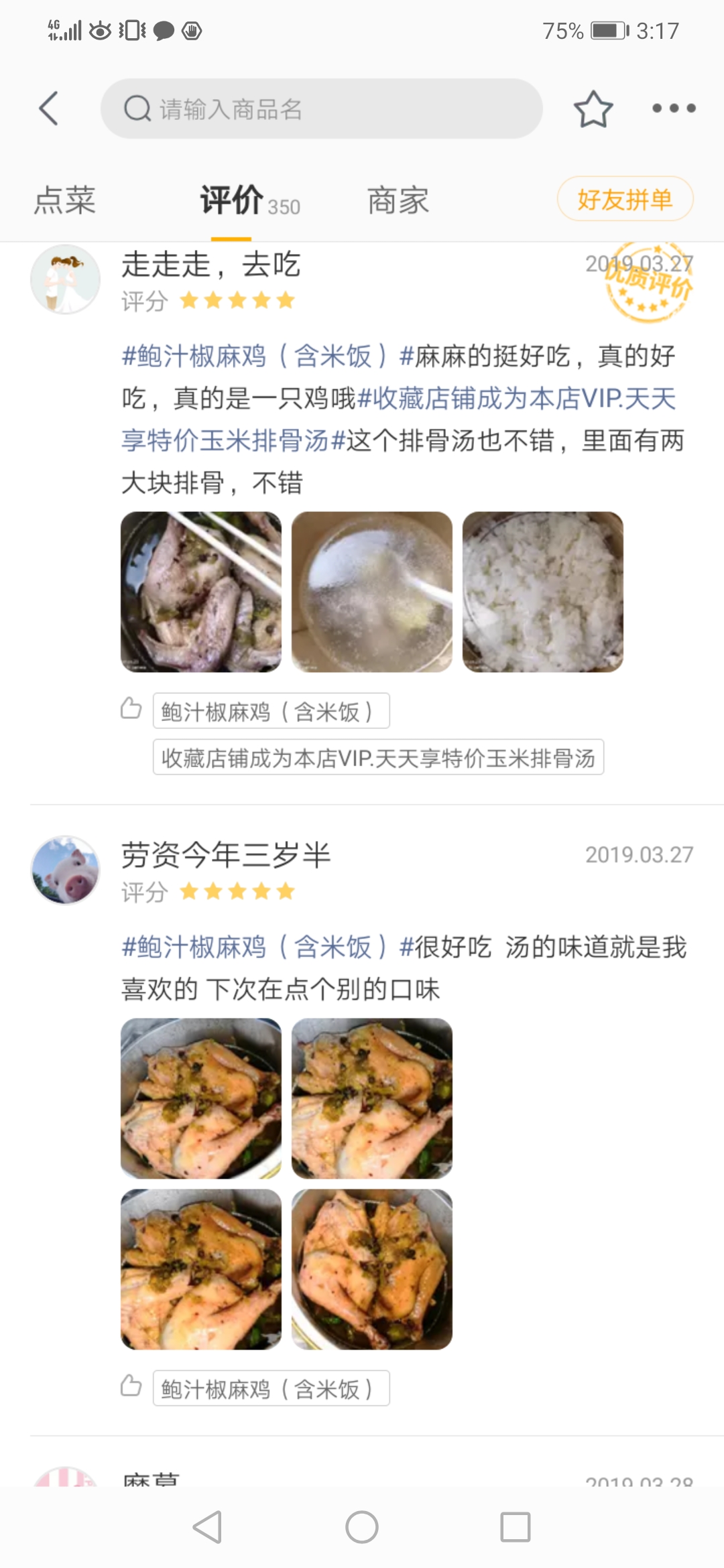Open the three-dot overflow menu

pyautogui.click(x=674, y=109)
